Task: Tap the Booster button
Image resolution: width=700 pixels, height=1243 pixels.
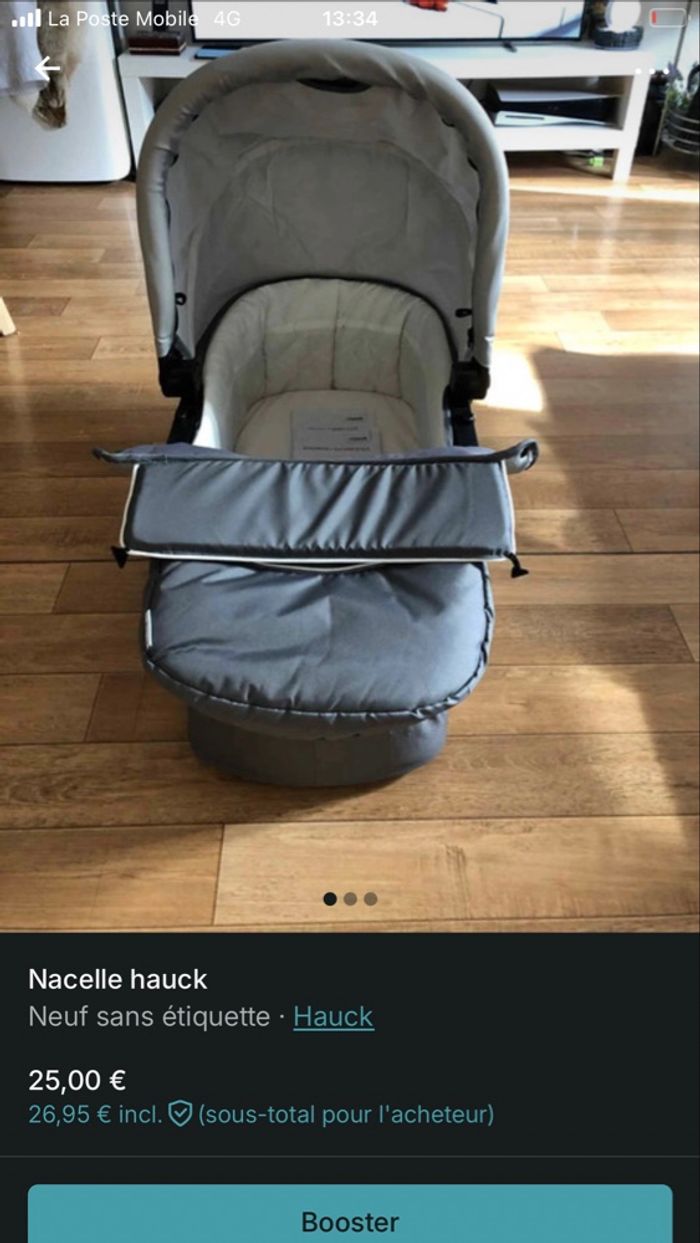Action: pos(350,1220)
